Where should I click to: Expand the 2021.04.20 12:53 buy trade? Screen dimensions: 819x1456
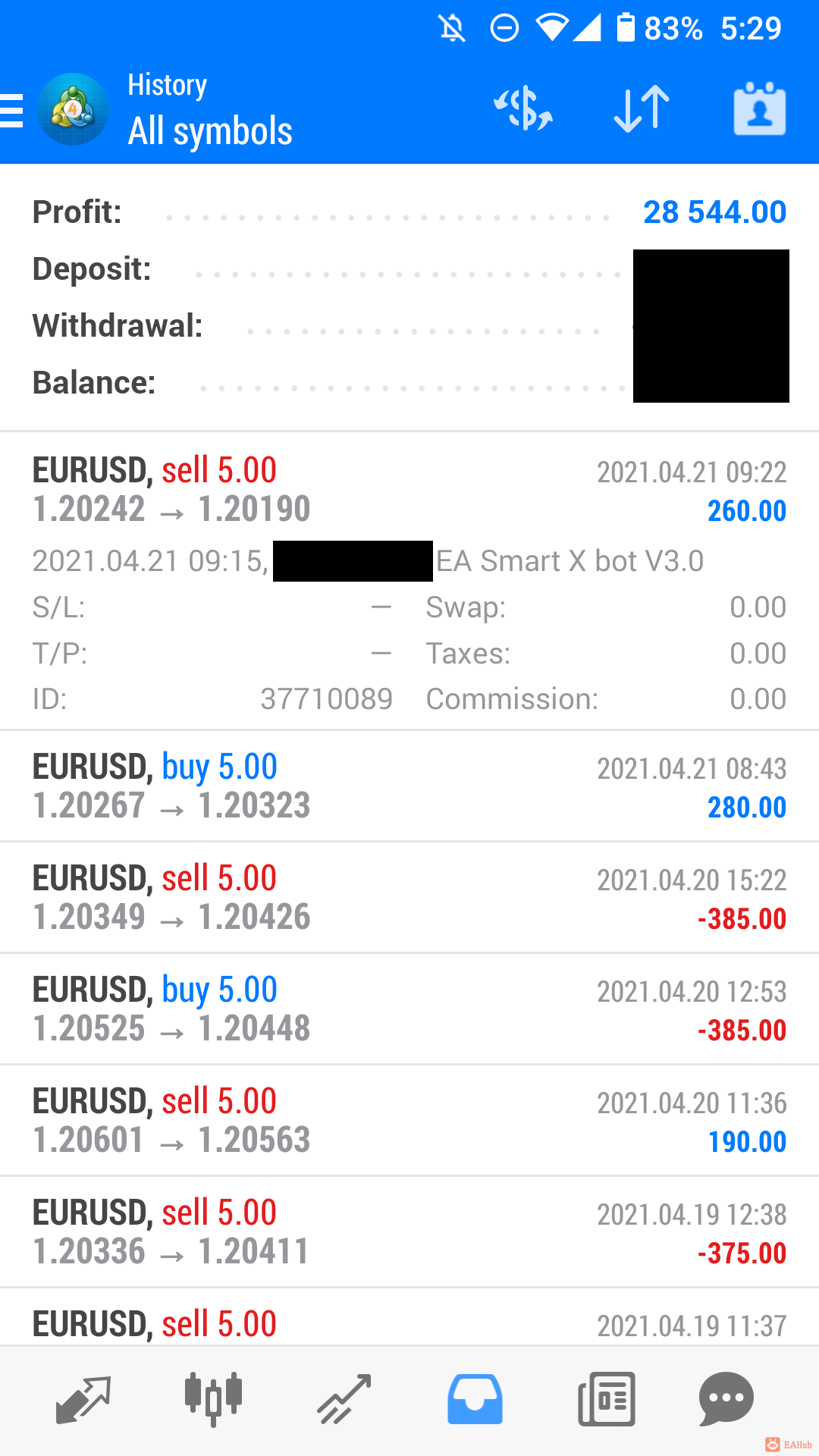[409, 1009]
